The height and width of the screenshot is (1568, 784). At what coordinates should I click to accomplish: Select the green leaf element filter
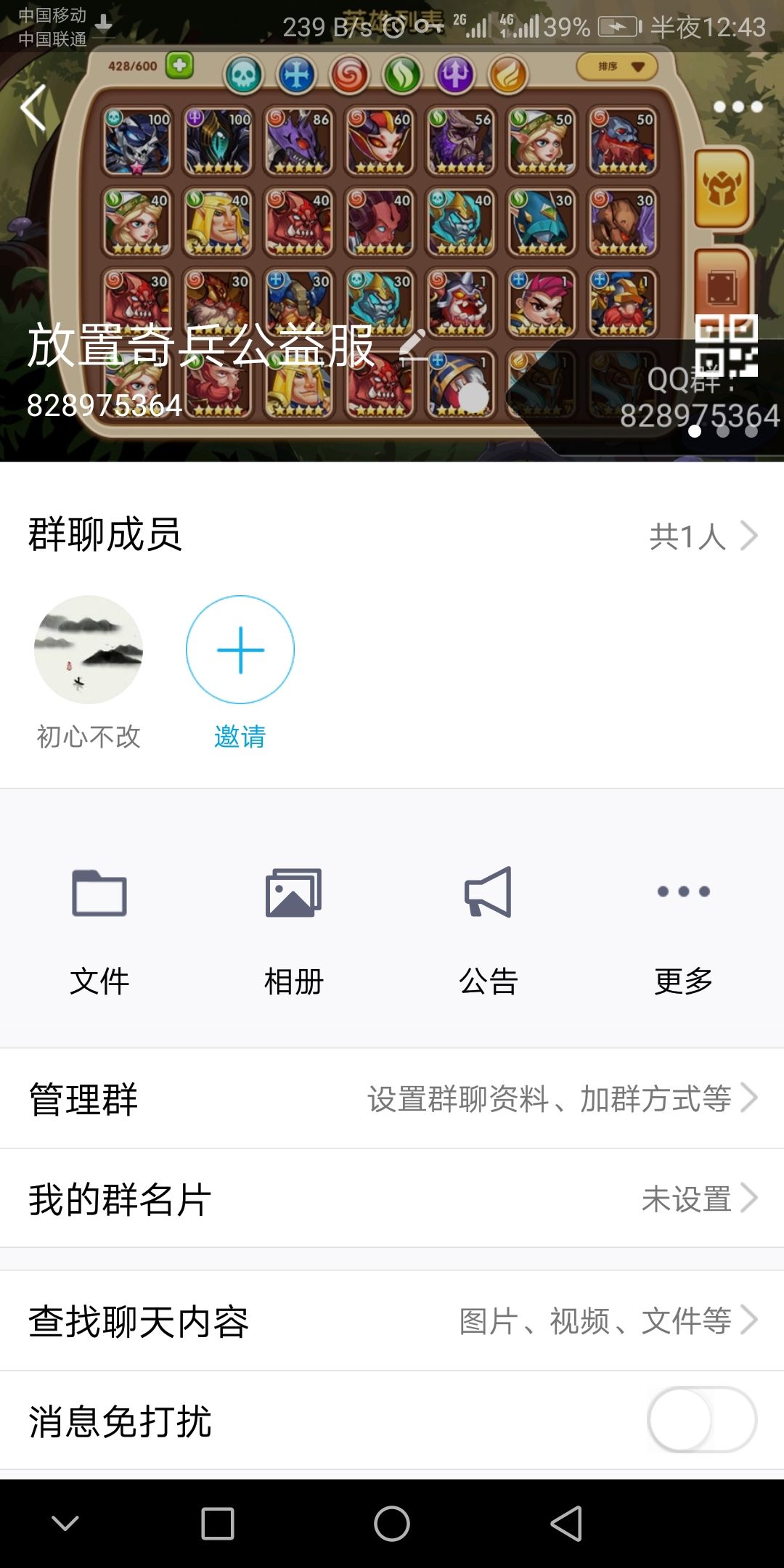pyautogui.click(x=404, y=75)
